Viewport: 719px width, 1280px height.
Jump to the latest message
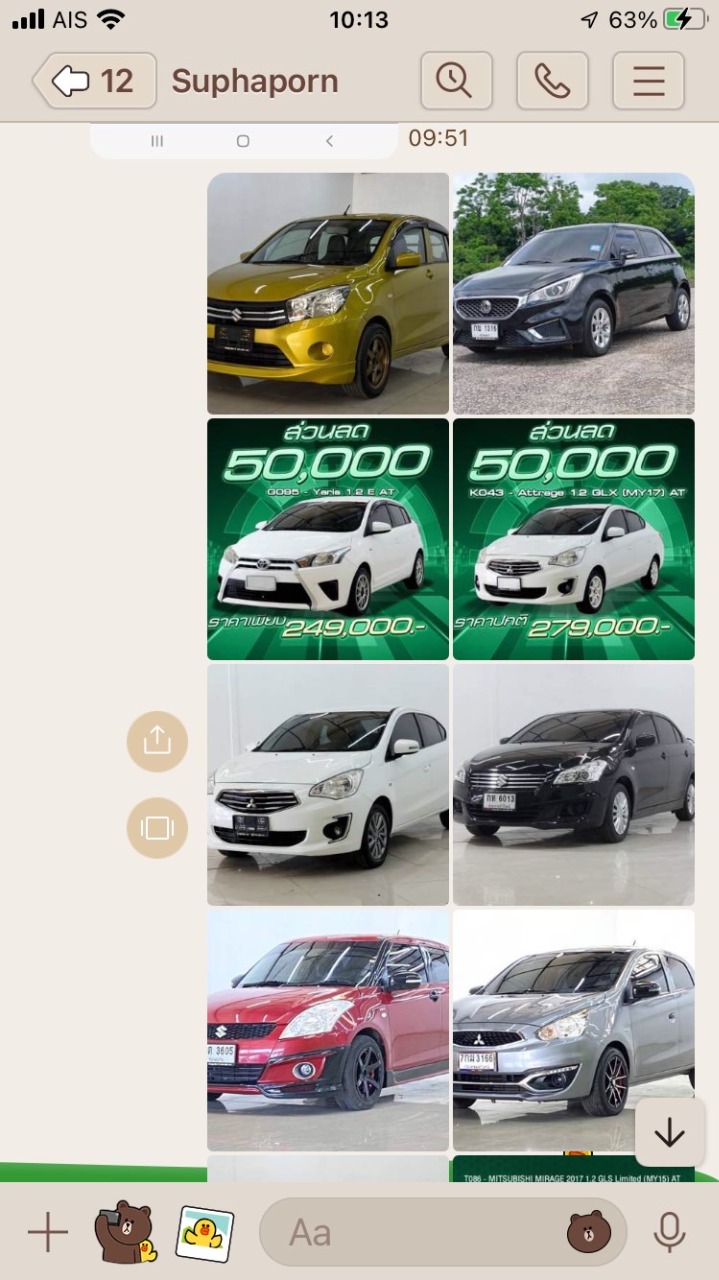tap(669, 1133)
